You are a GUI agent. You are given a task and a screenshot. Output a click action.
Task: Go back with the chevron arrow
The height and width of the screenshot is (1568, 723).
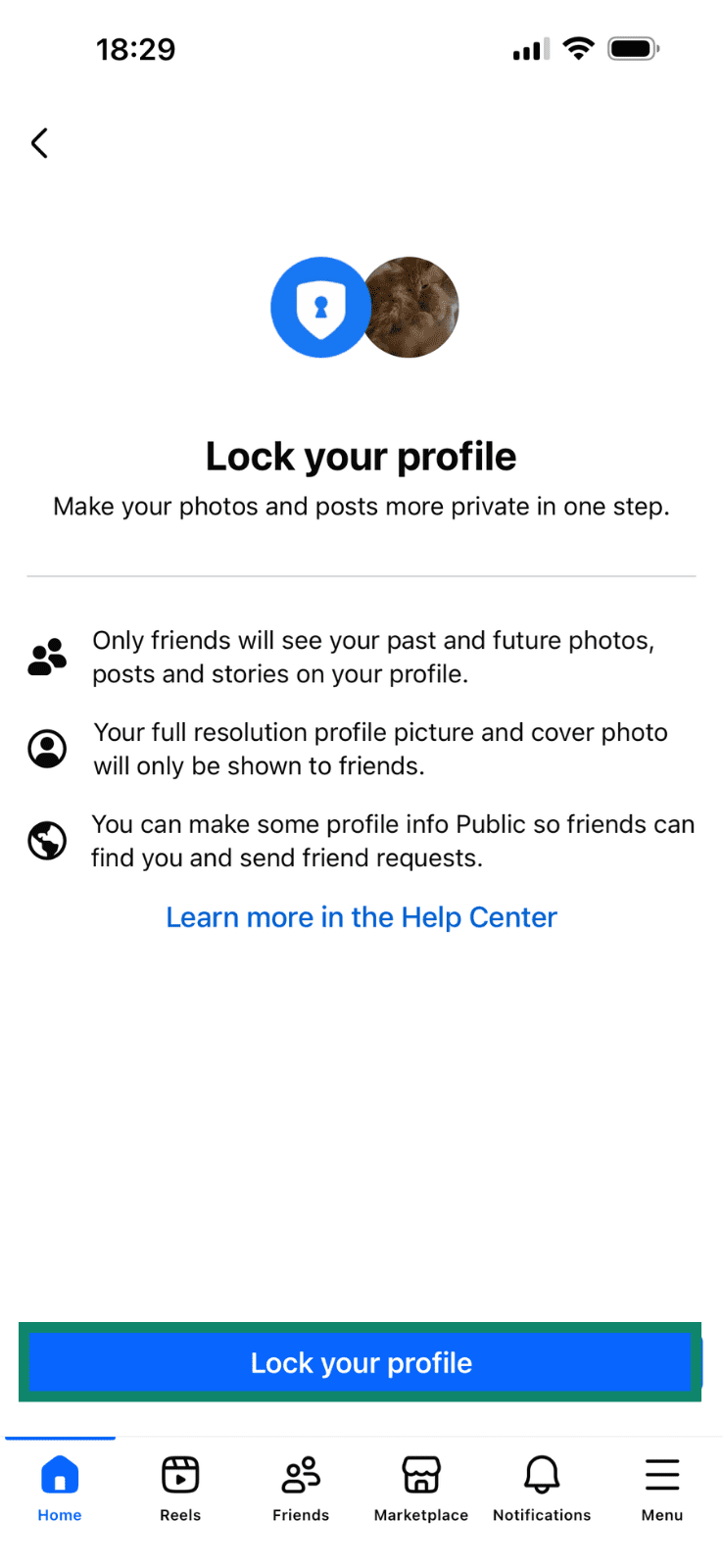39,143
